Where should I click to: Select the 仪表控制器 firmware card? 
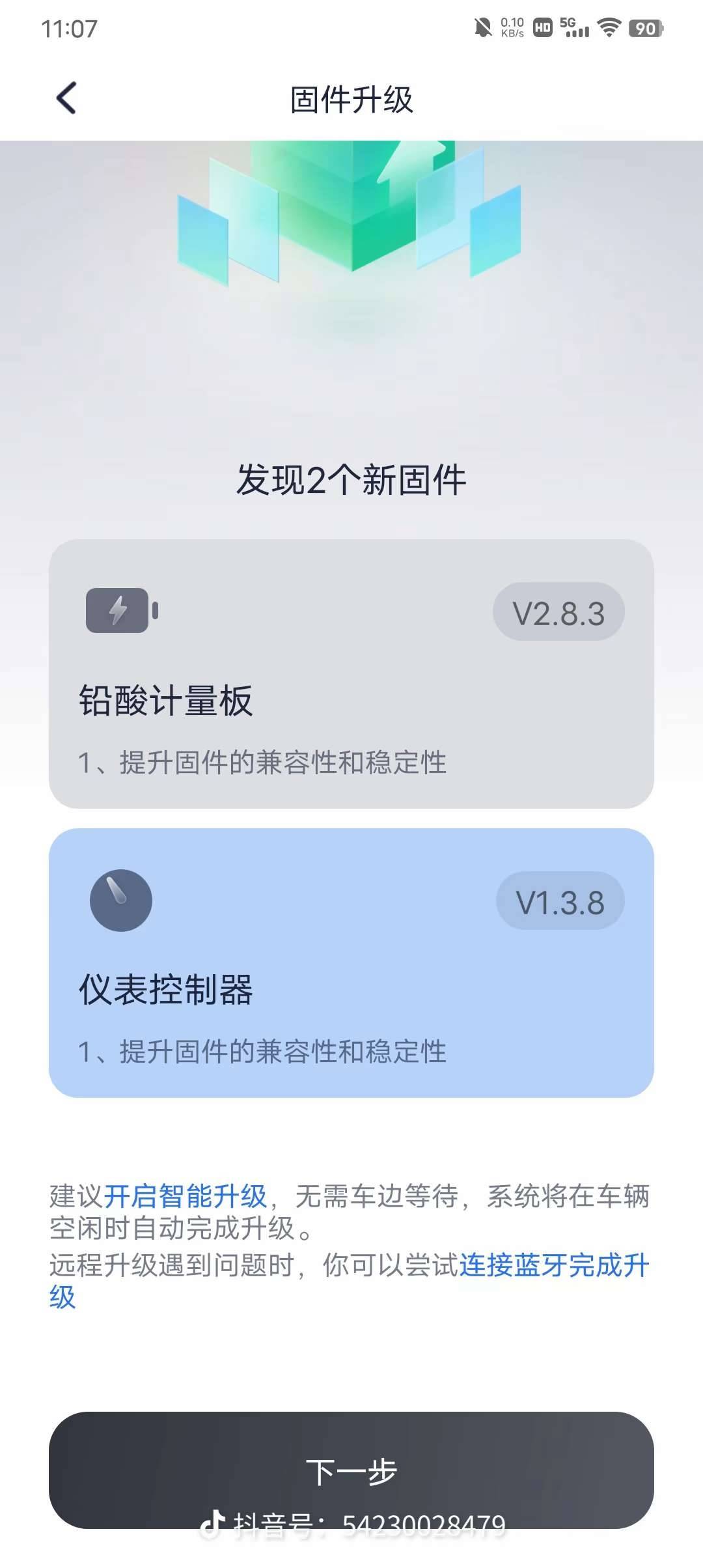pyautogui.click(x=351, y=962)
